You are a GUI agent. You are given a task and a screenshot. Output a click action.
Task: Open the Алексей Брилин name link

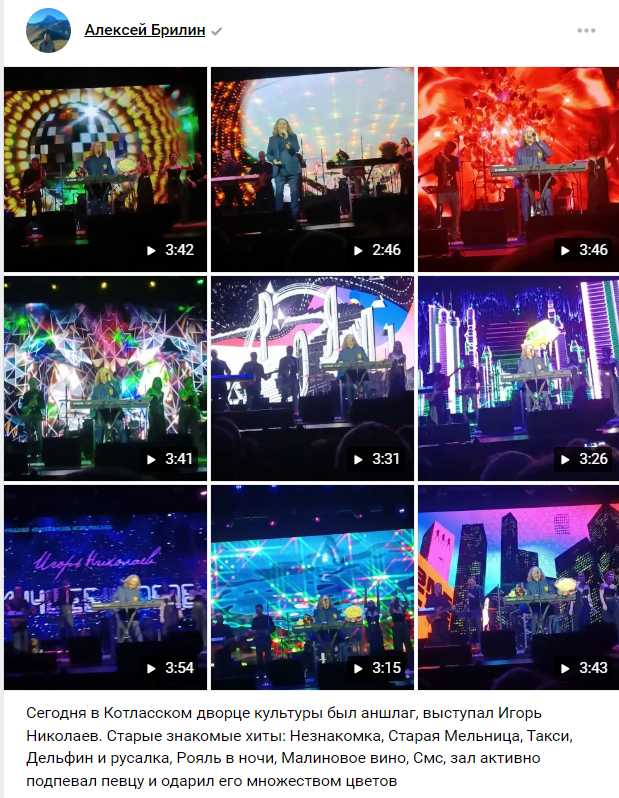pyautogui.click(x=145, y=30)
